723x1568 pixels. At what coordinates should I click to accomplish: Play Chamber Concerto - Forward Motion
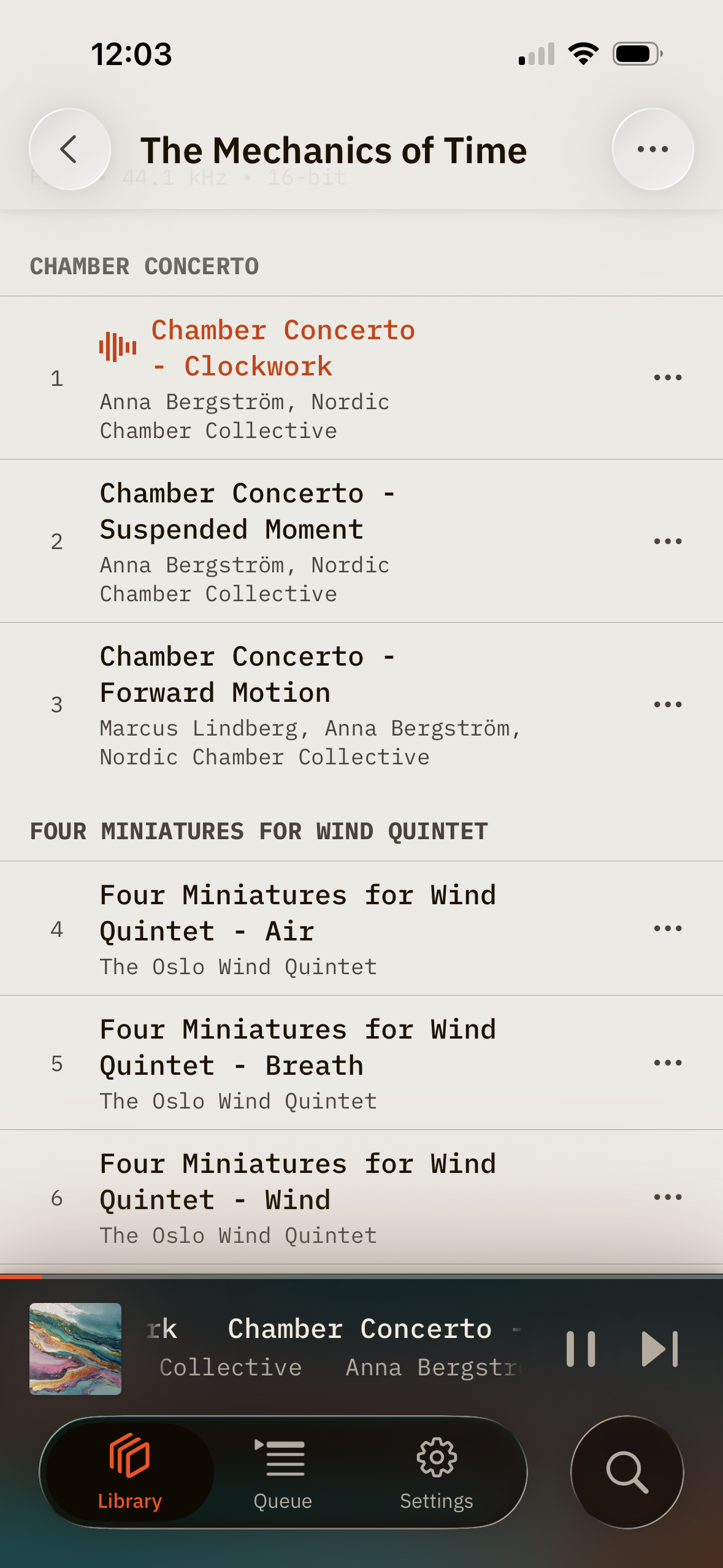(x=307, y=703)
